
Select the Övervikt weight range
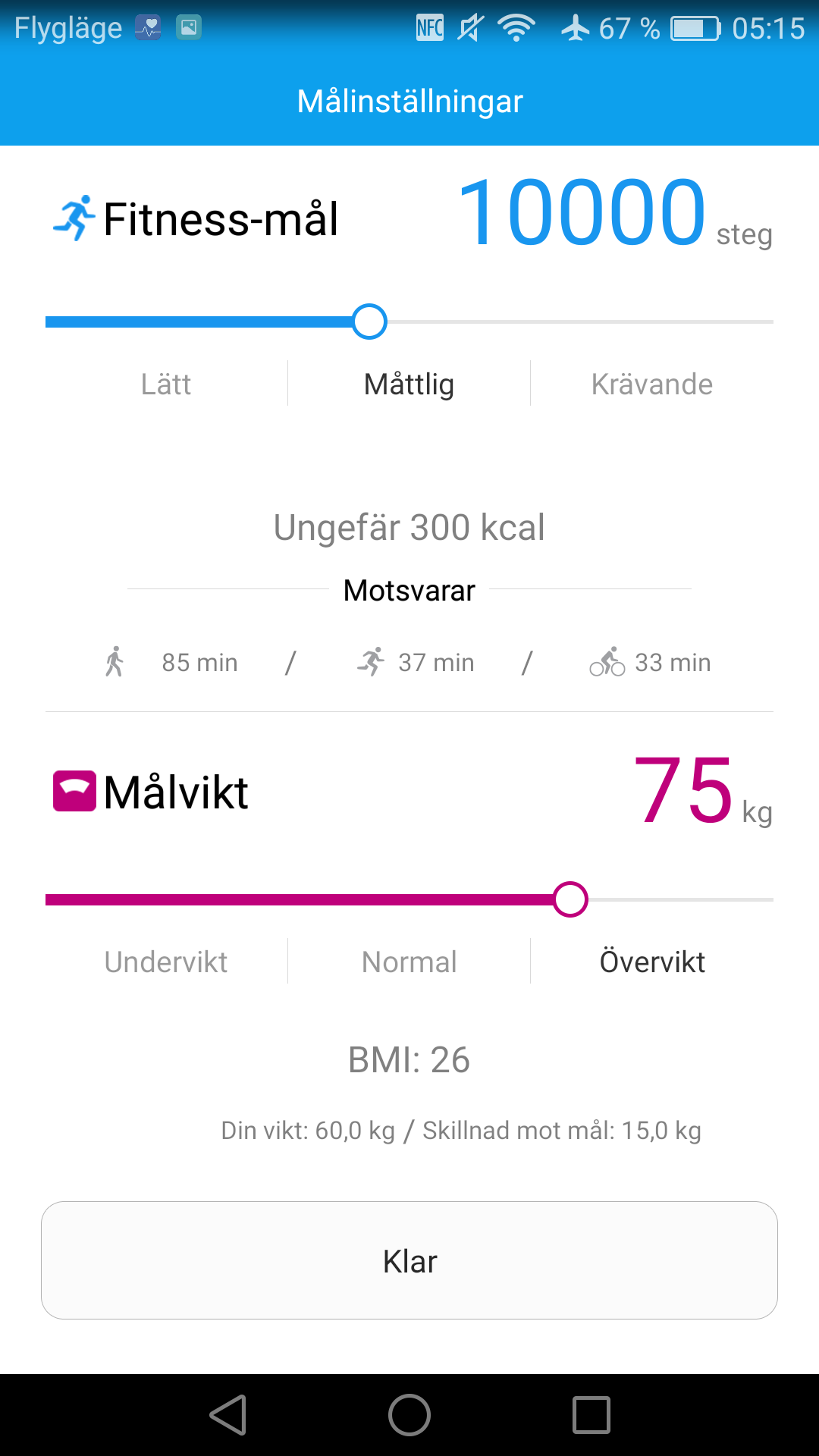point(652,962)
